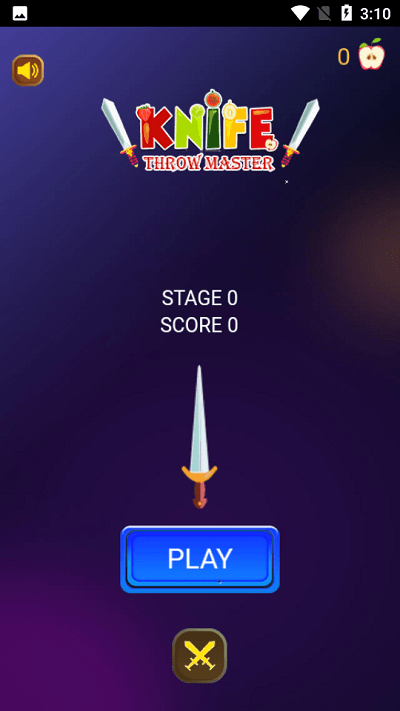Mute the sound with the speaker icon
Screen dimensions: 400x711
coord(28,70)
